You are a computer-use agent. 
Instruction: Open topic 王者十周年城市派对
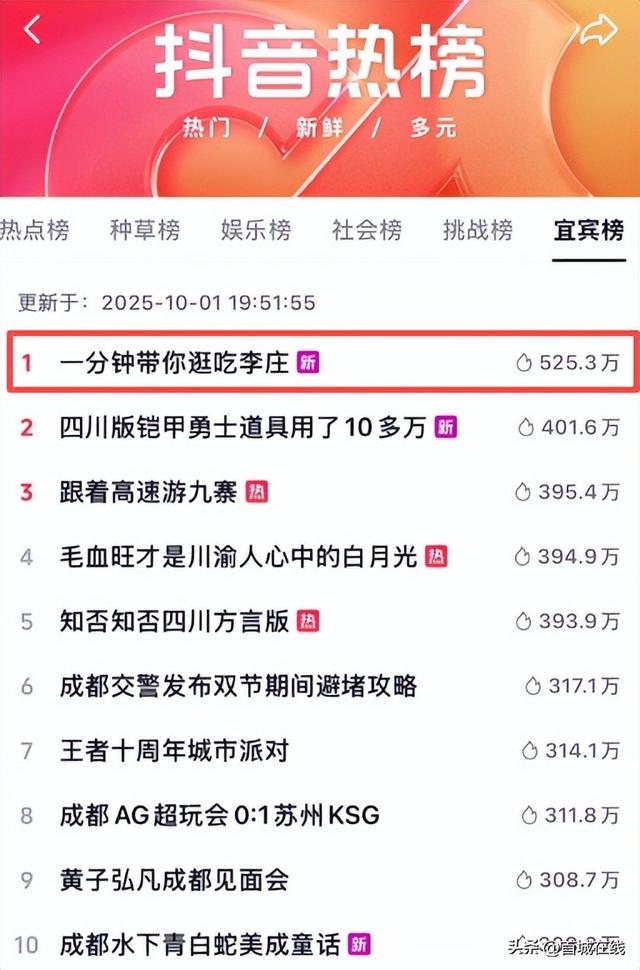click(x=174, y=750)
